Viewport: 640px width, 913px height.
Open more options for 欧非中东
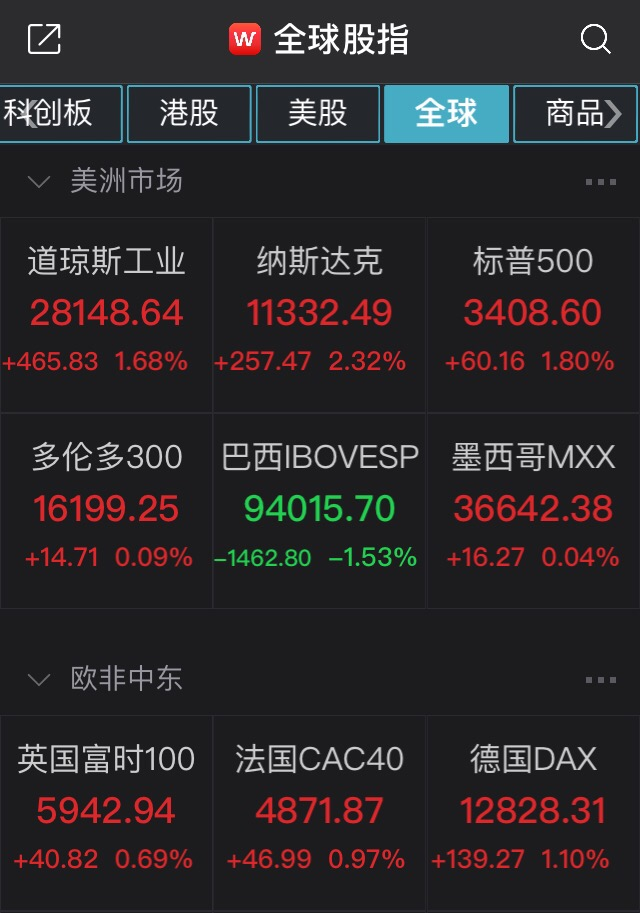click(x=600, y=680)
